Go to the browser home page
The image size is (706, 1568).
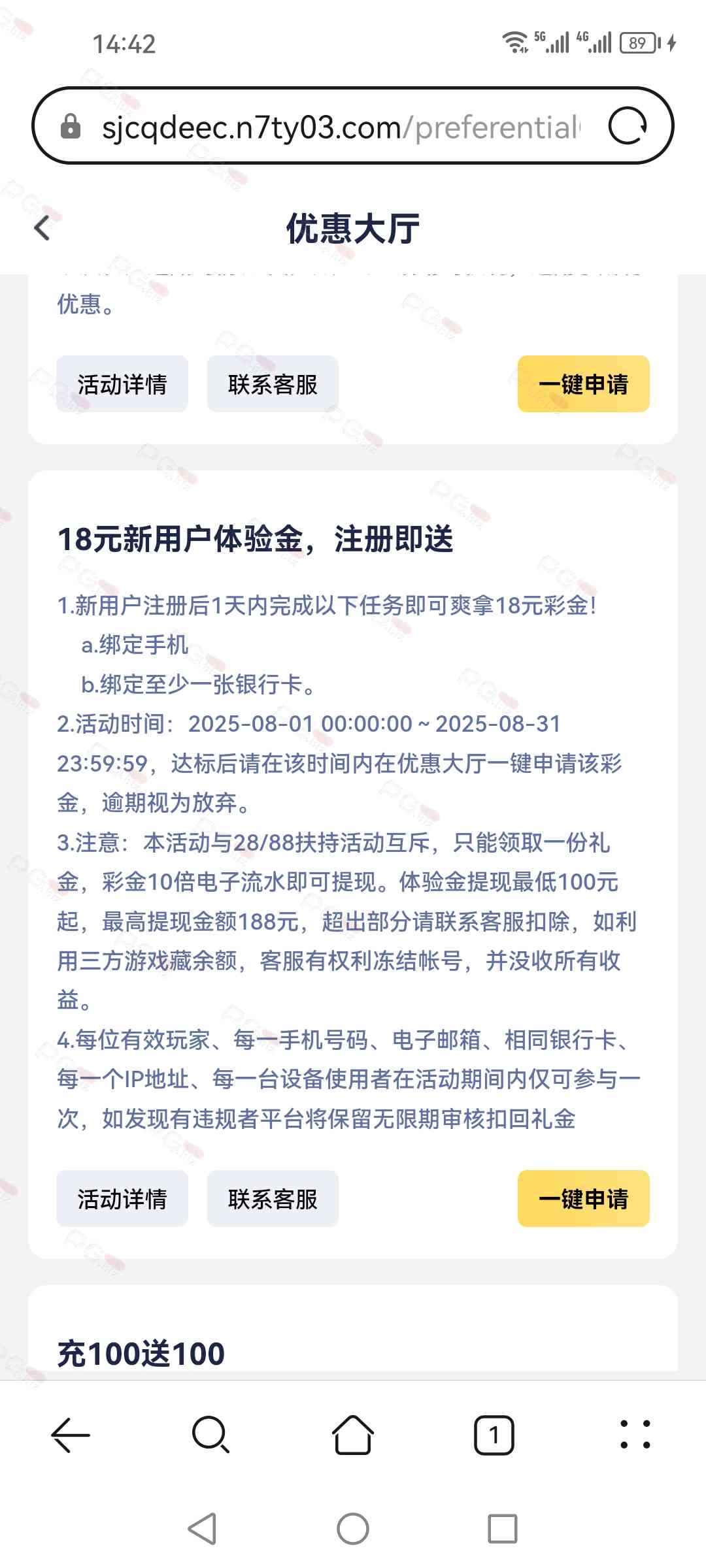point(353,1435)
